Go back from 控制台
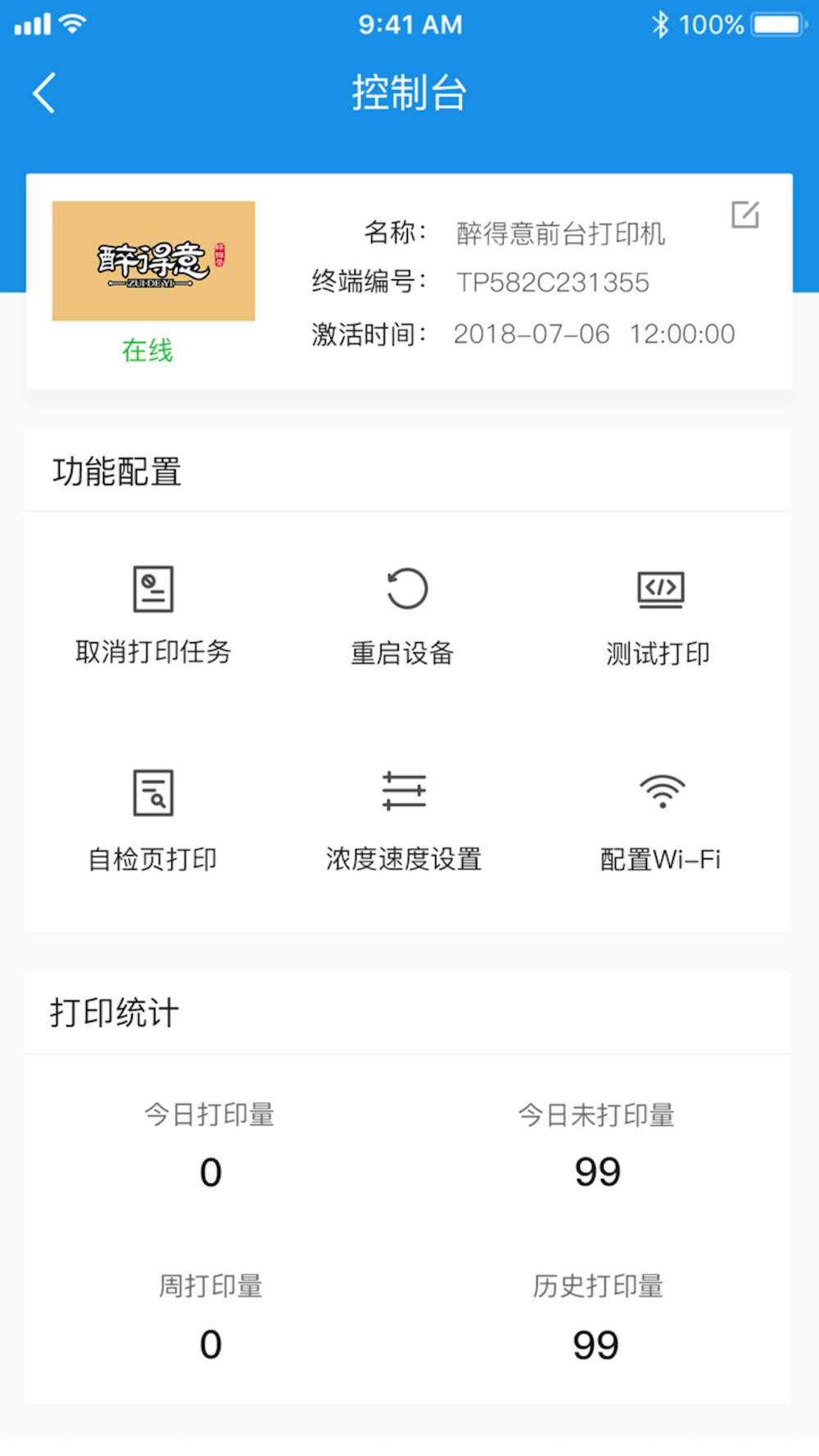The image size is (819, 1456). tap(44, 93)
